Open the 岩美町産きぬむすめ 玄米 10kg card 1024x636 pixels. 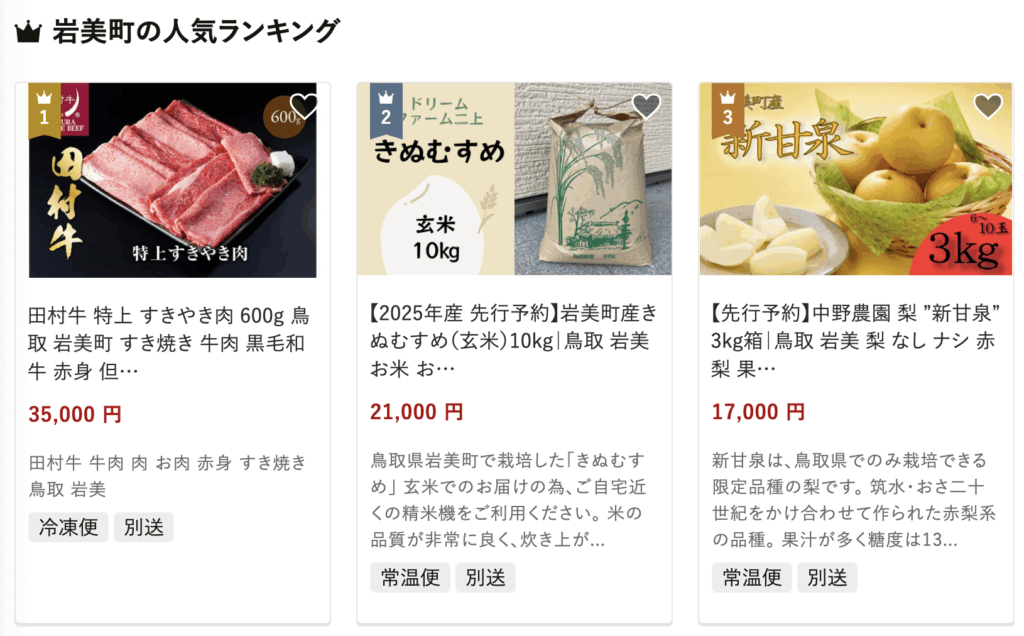coord(512,340)
